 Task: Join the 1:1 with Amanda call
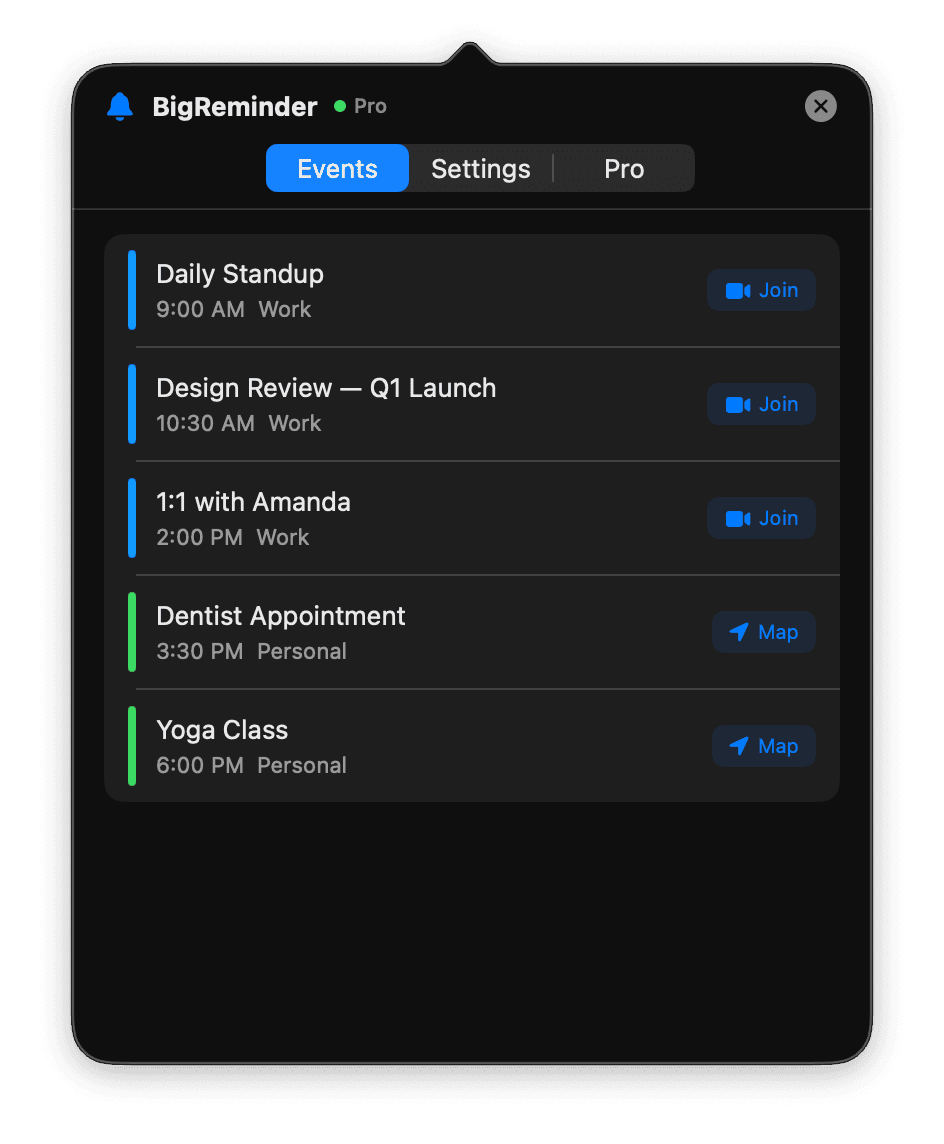tap(761, 519)
